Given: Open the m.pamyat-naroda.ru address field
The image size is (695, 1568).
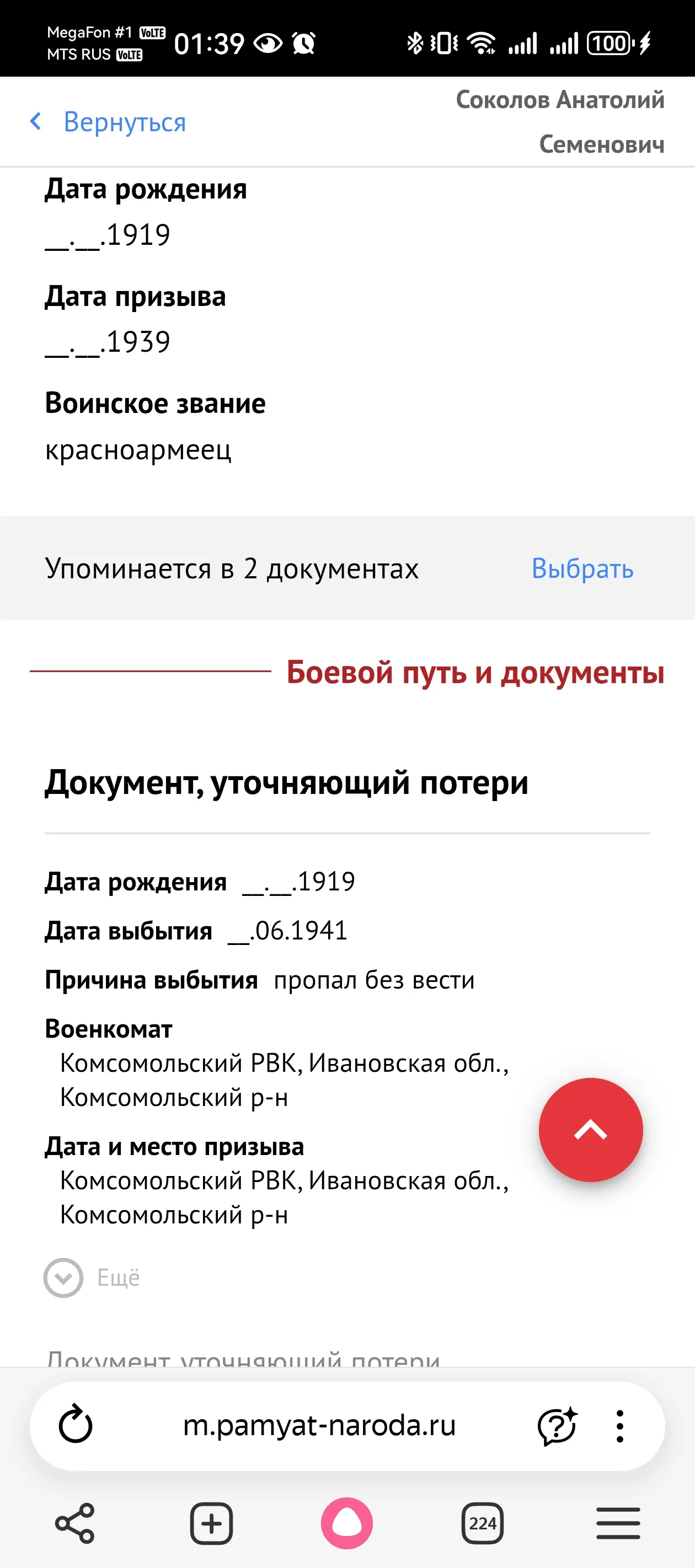Looking at the screenshot, I should 319,1425.
